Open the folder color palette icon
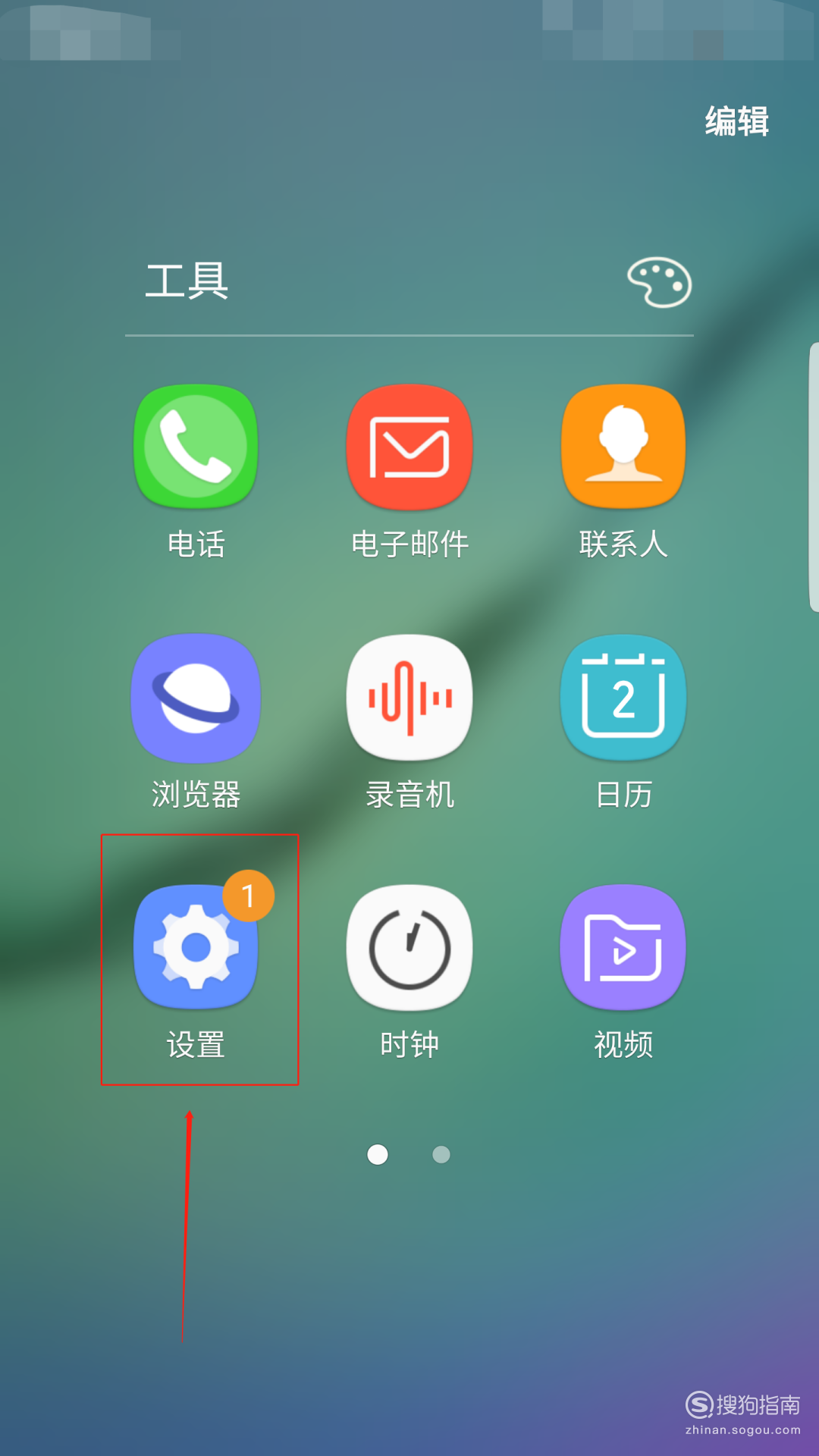The width and height of the screenshot is (819, 1456). 659,282
